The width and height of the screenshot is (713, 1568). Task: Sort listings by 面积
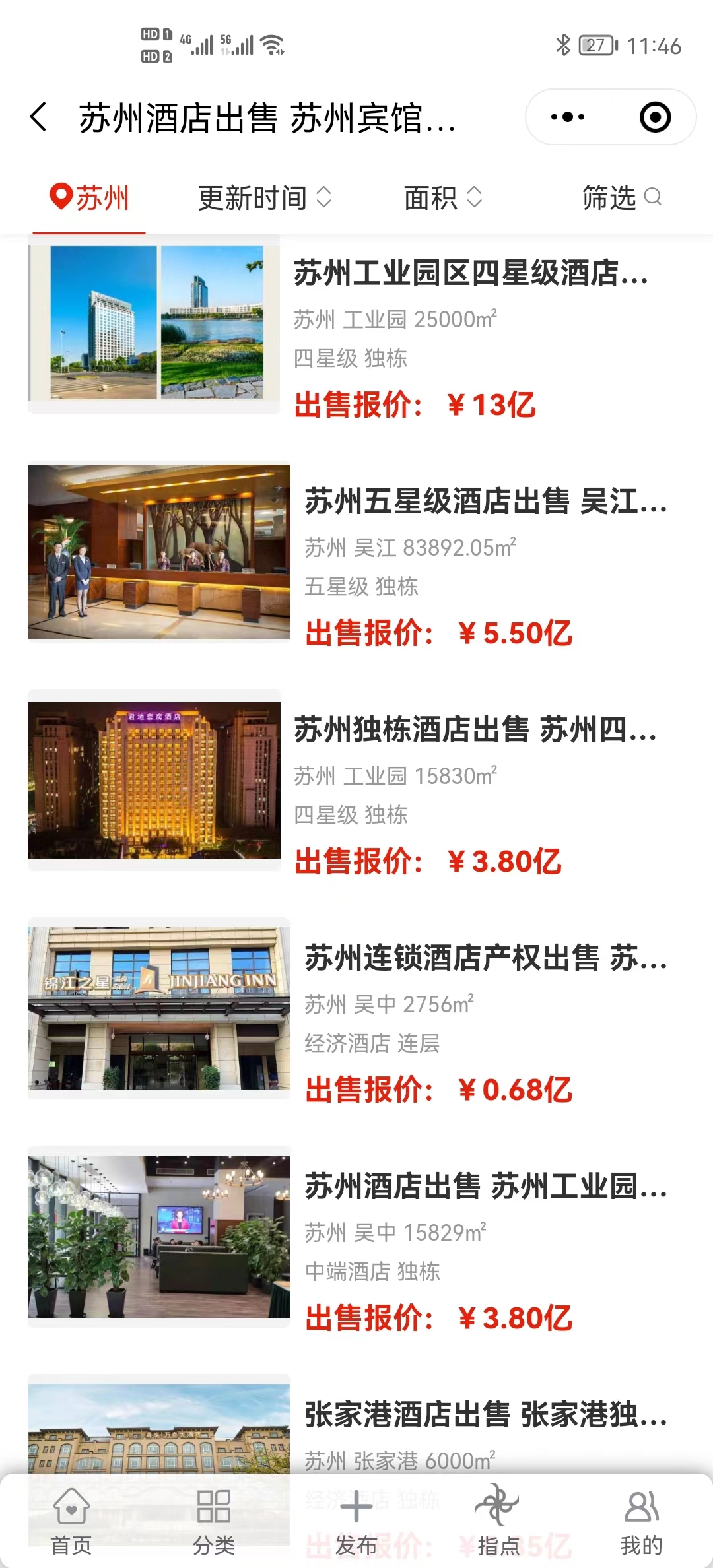point(442,197)
